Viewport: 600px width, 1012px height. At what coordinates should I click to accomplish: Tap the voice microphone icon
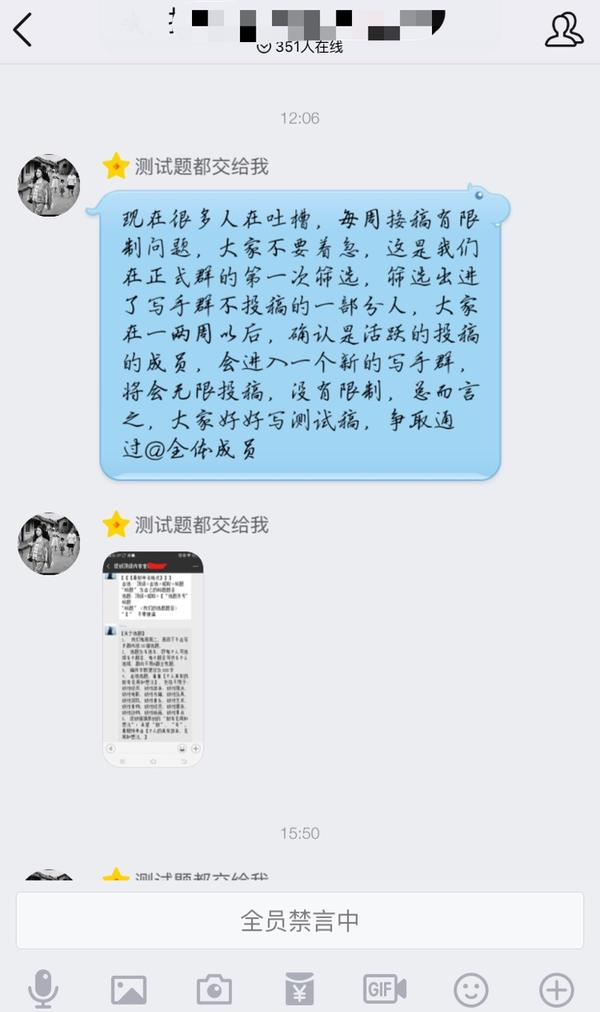[43, 988]
